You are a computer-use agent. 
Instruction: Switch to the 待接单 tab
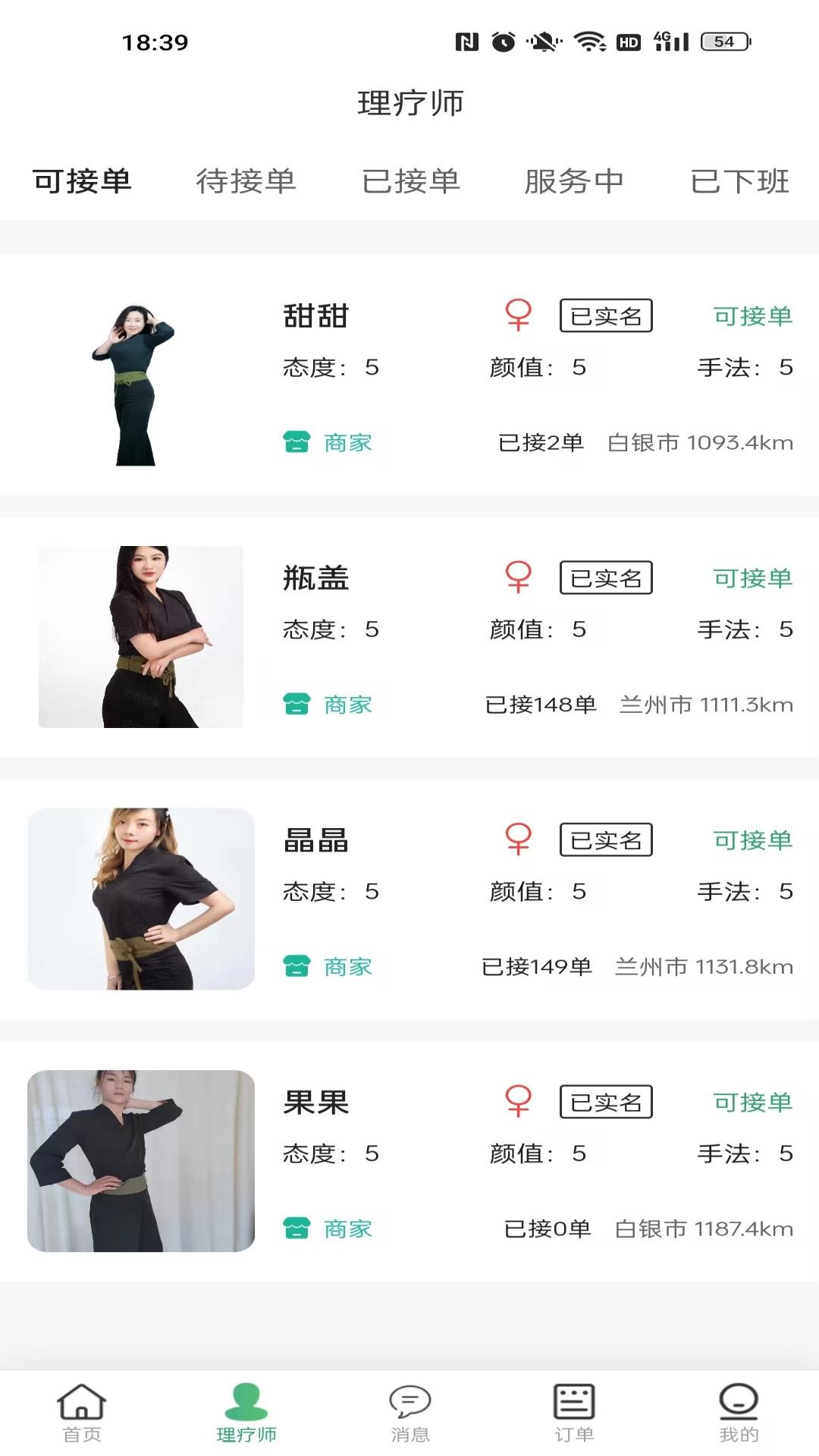246,182
